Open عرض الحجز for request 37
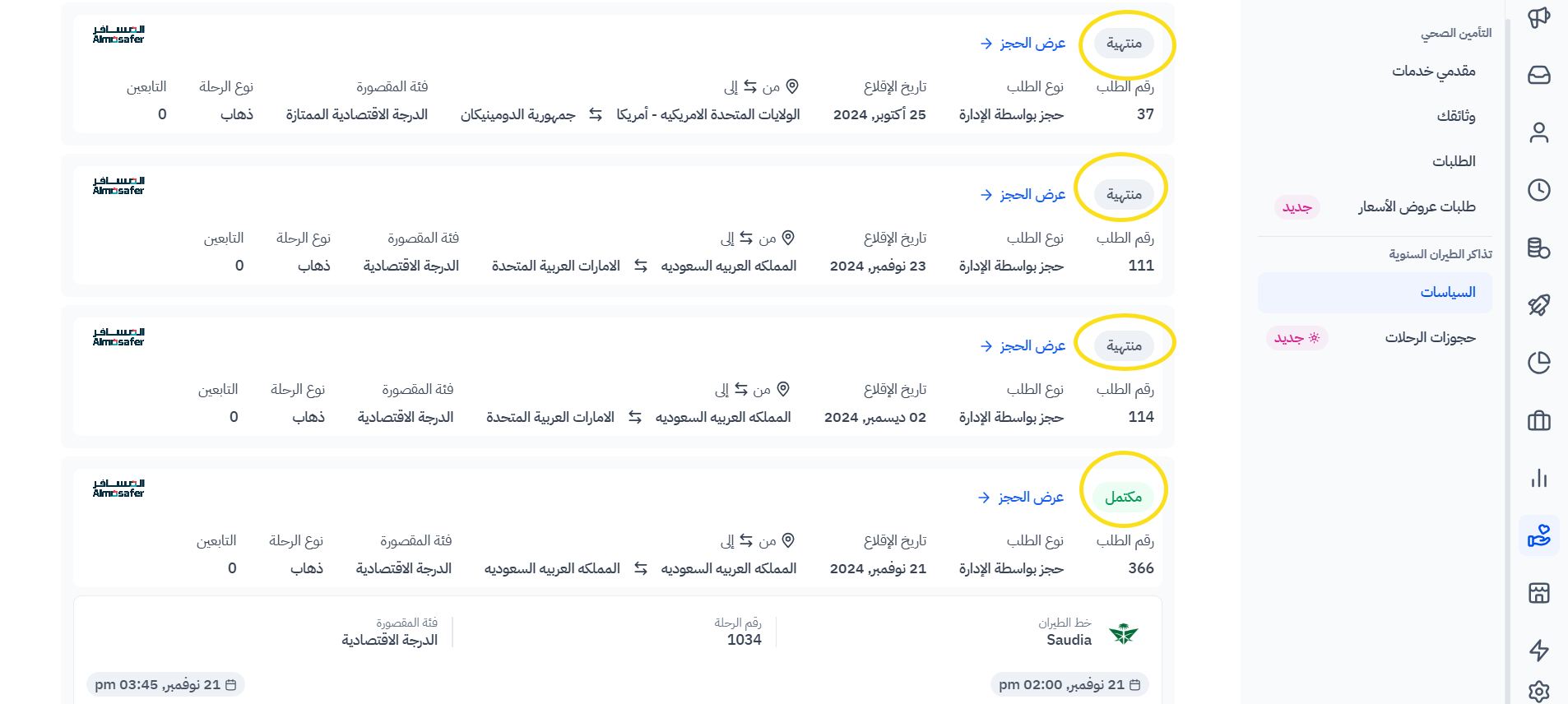The width and height of the screenshot is (1568, 704). (x=1023, y=44)
